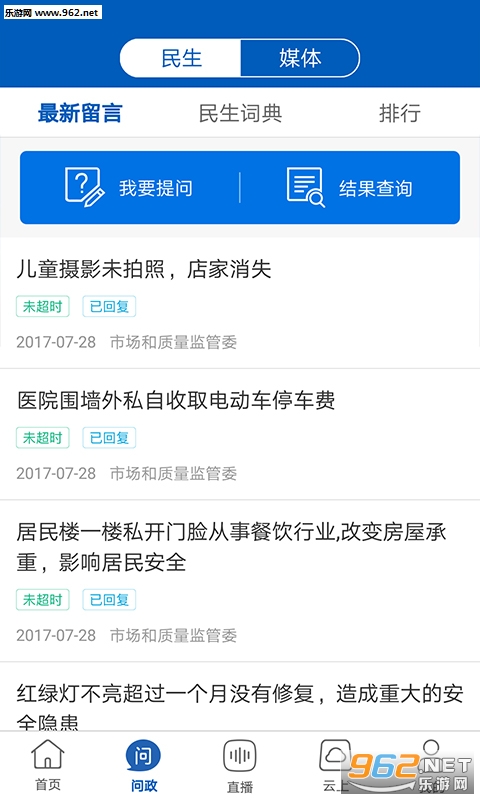
Task: Open the 民生词典 tab
Action: coord(240,113)
